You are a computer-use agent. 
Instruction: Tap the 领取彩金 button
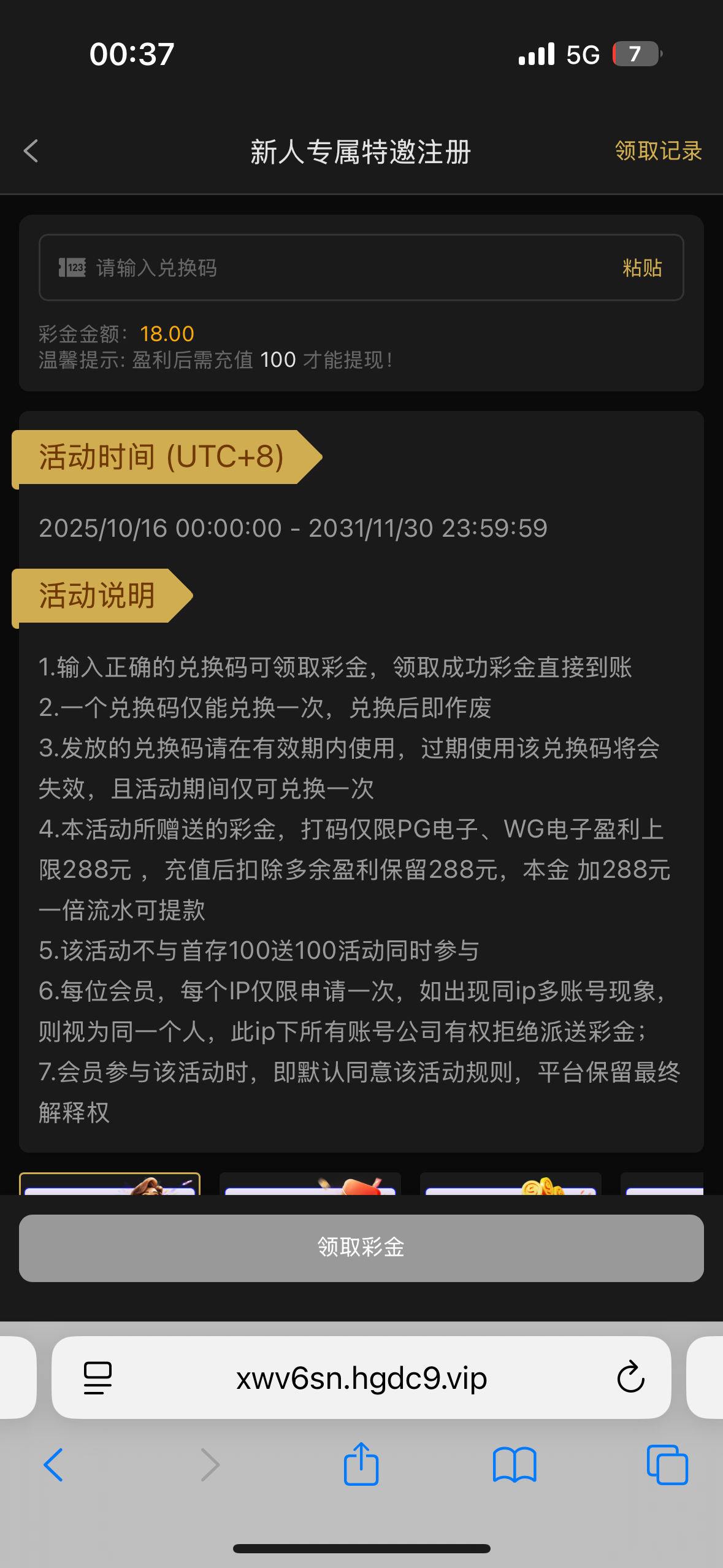coord(361,1247)
